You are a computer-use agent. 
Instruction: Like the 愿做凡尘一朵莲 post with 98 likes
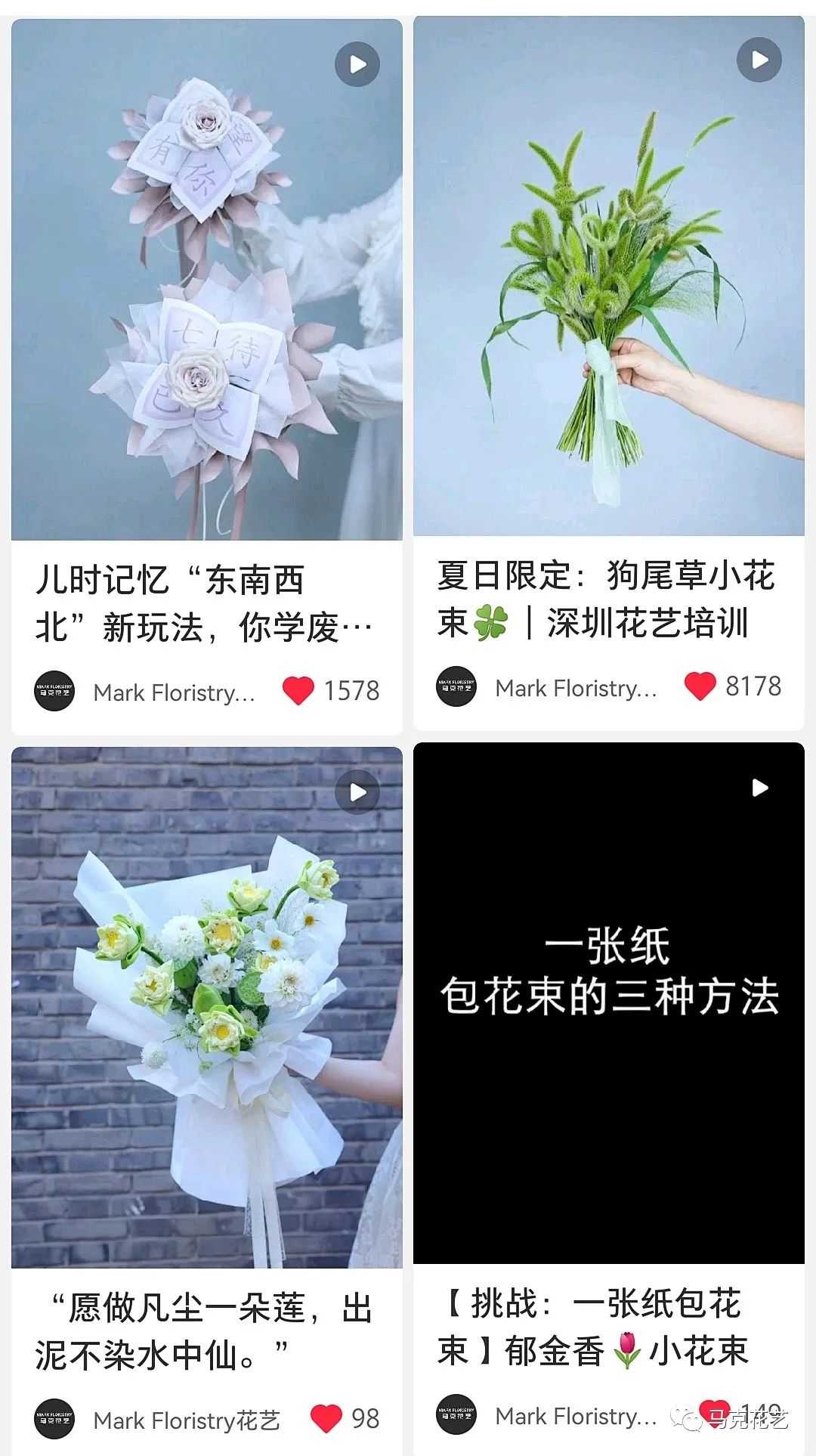tap(326, 1418)
